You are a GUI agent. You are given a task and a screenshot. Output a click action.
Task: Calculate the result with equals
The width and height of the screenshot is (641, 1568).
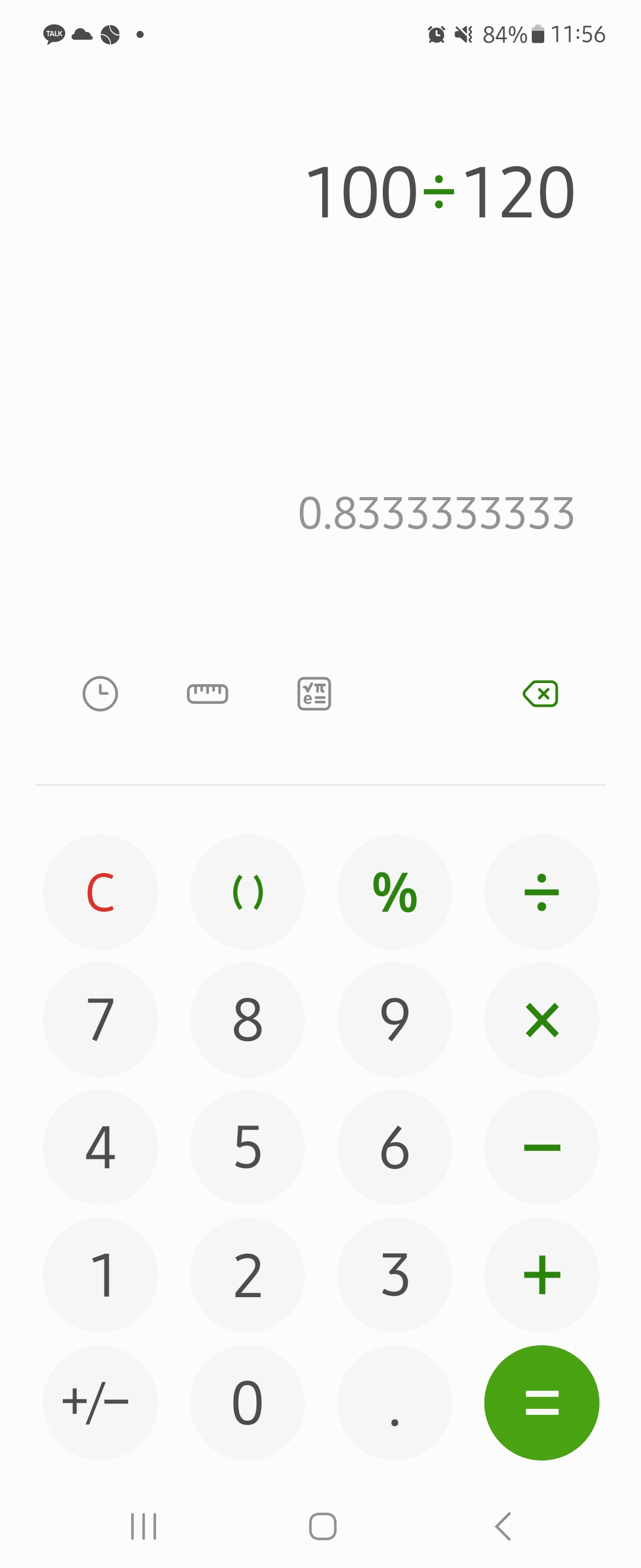coord(541,1402)
